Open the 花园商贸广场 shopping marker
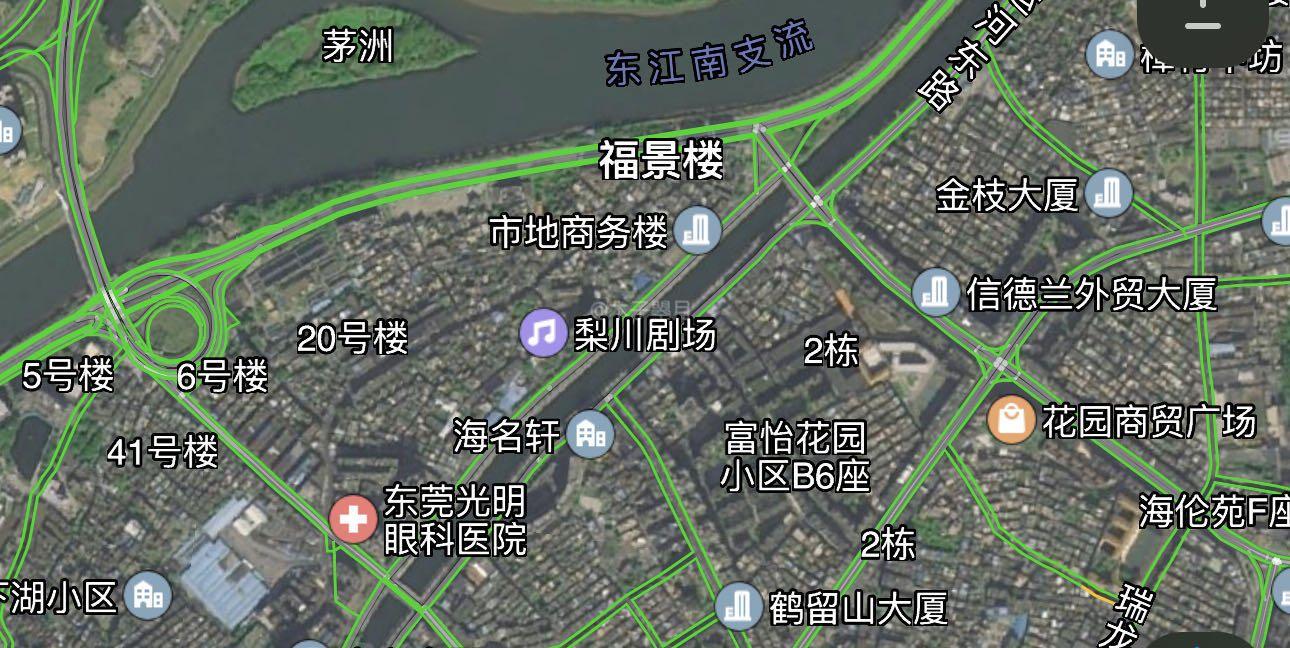The width and height of the screenshot is (1290, 648). 1011,420
